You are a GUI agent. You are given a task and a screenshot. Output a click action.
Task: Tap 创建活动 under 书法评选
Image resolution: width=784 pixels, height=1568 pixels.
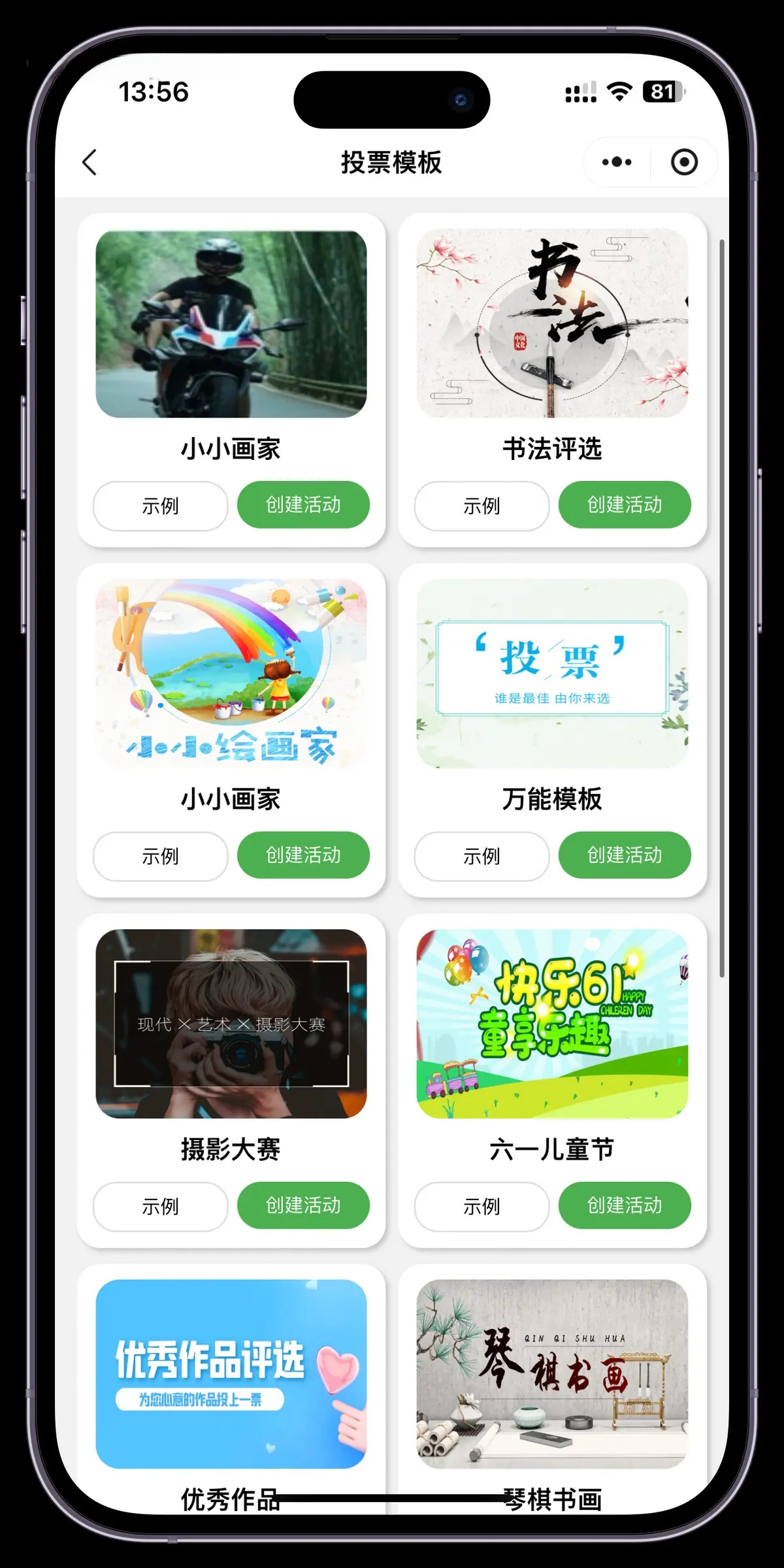[x=624, y=504]
